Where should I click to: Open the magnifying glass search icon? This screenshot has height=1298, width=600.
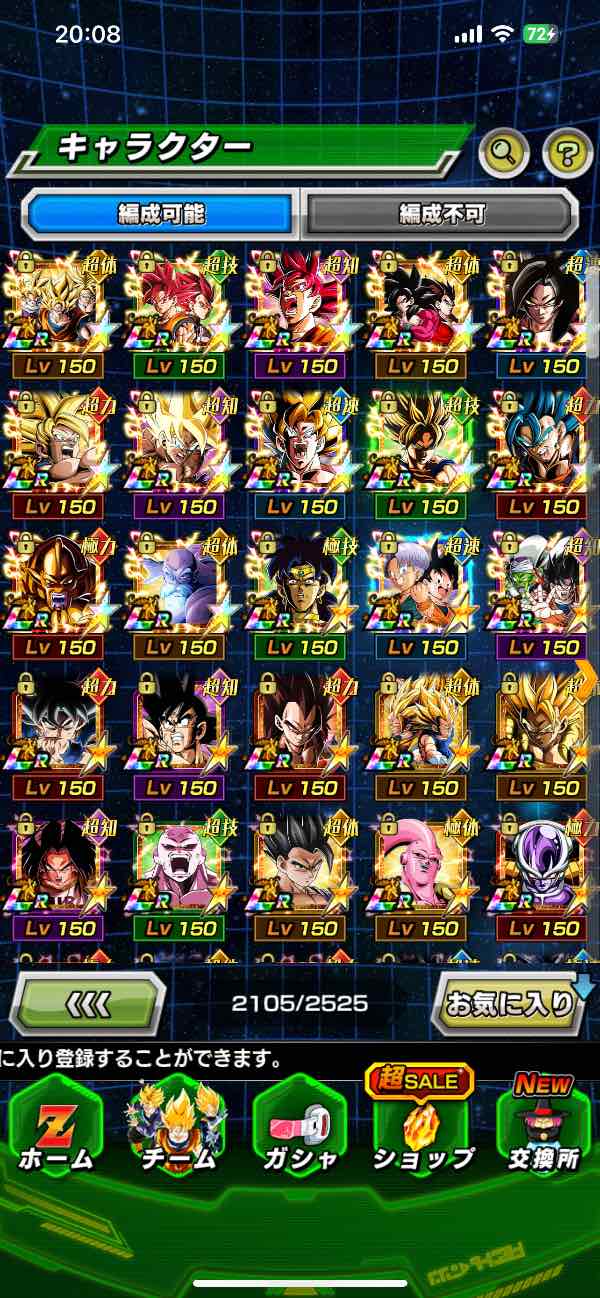click(503, 153)
